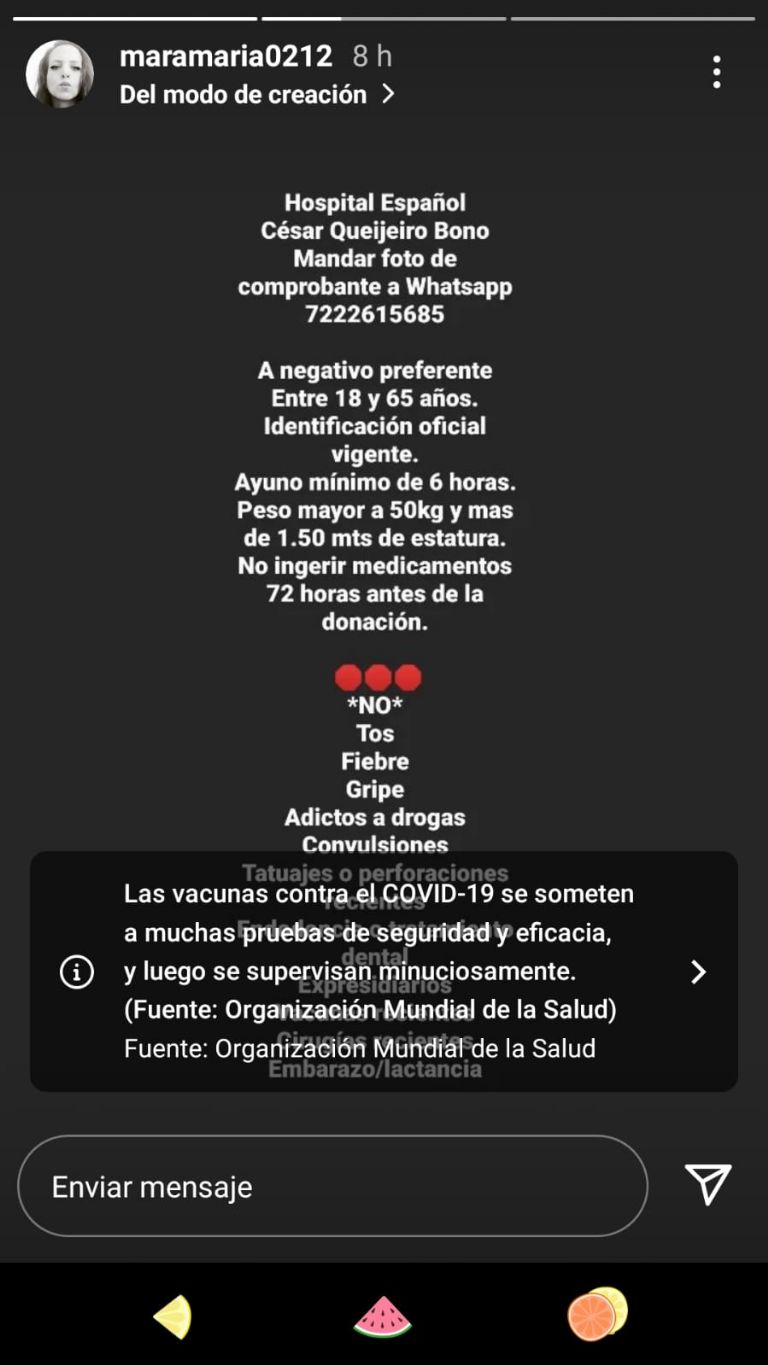
Task: Expand the right chevron on the WHO notice
Action: [x=697, y=971]
